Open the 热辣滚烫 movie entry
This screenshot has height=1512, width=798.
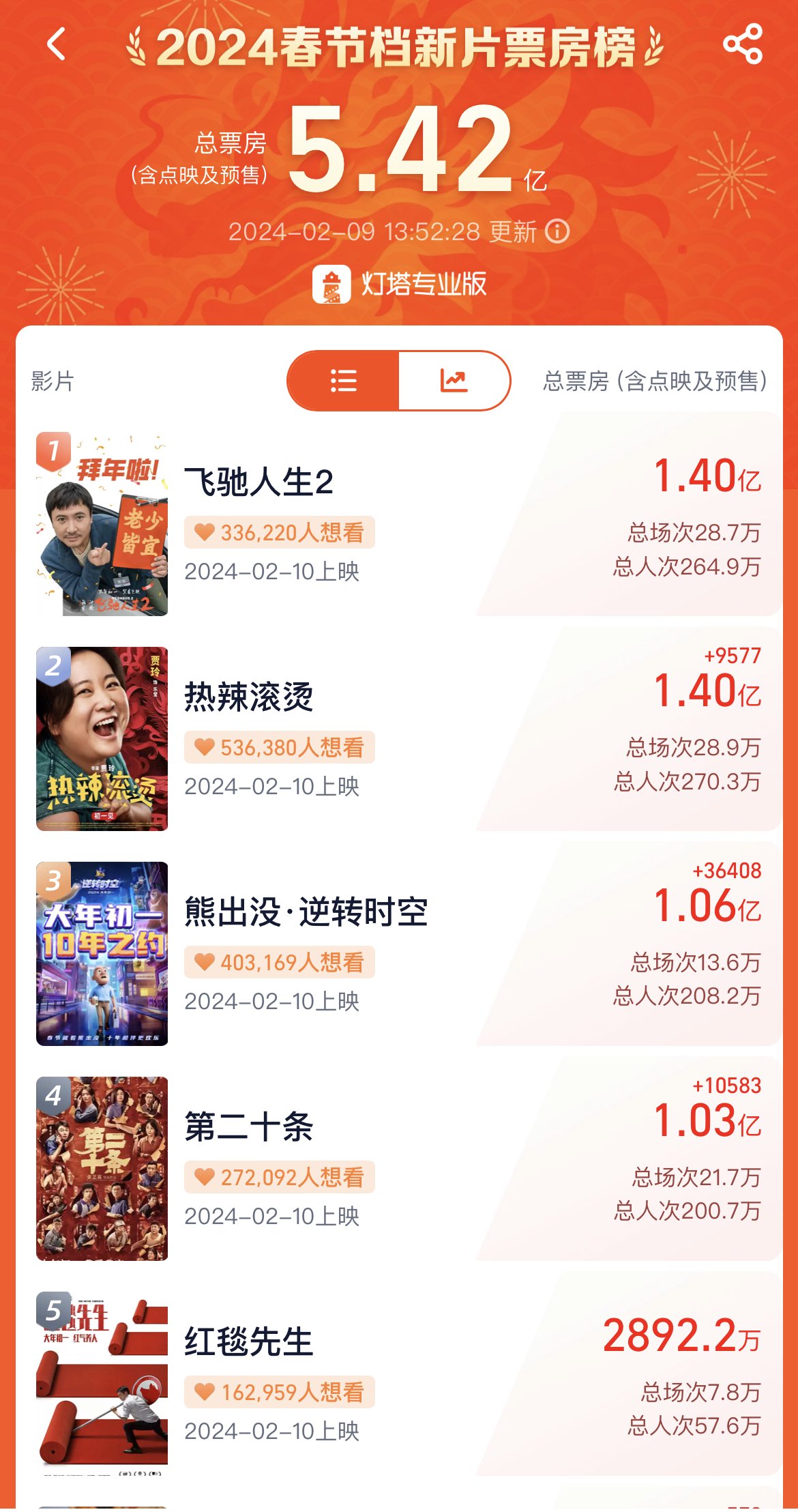click(249, 697)
